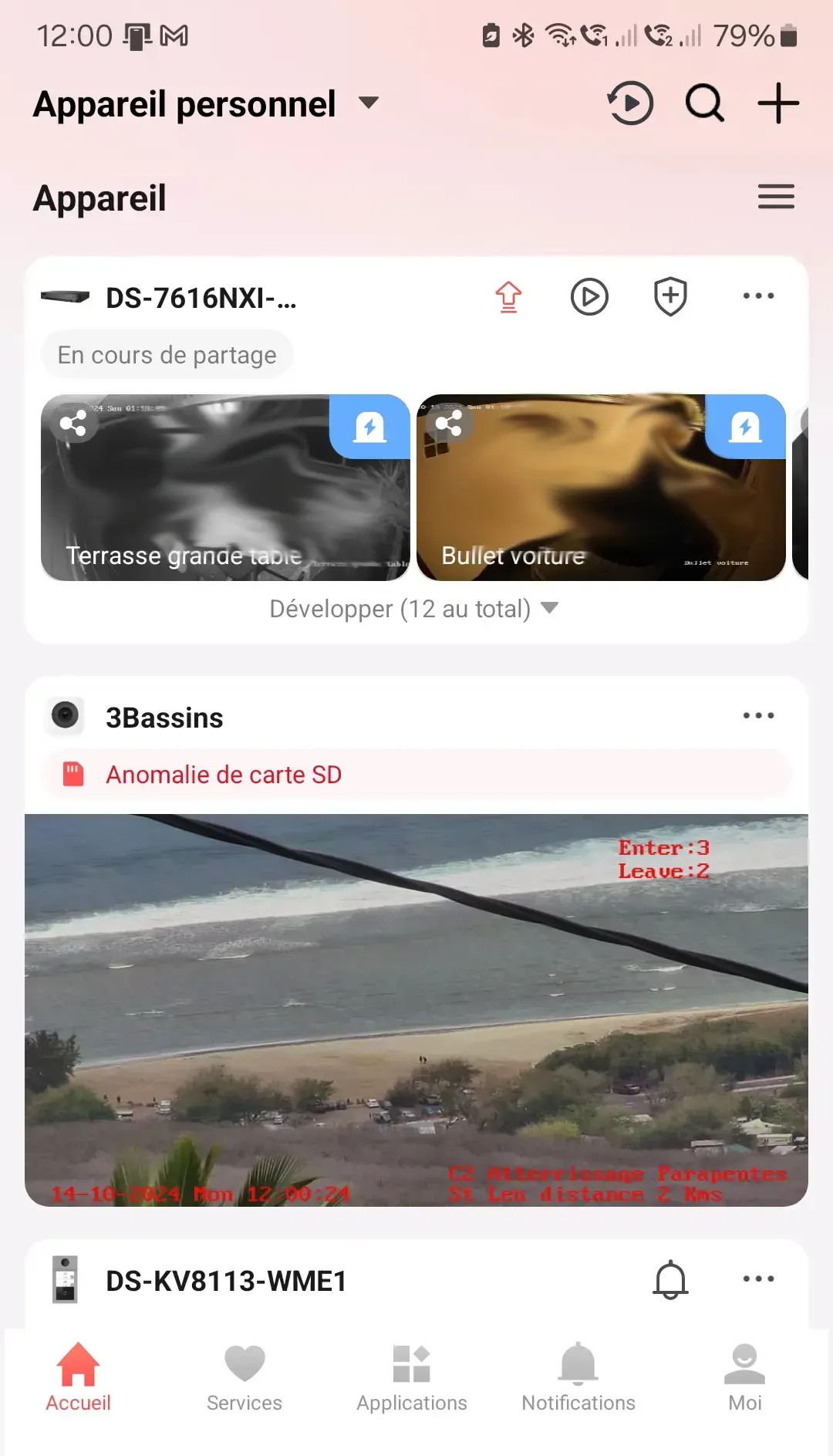The height and width of the screenshot is (1456, 833).
Task: Expand Développer (12 au total)
Action: coord(414,609)
